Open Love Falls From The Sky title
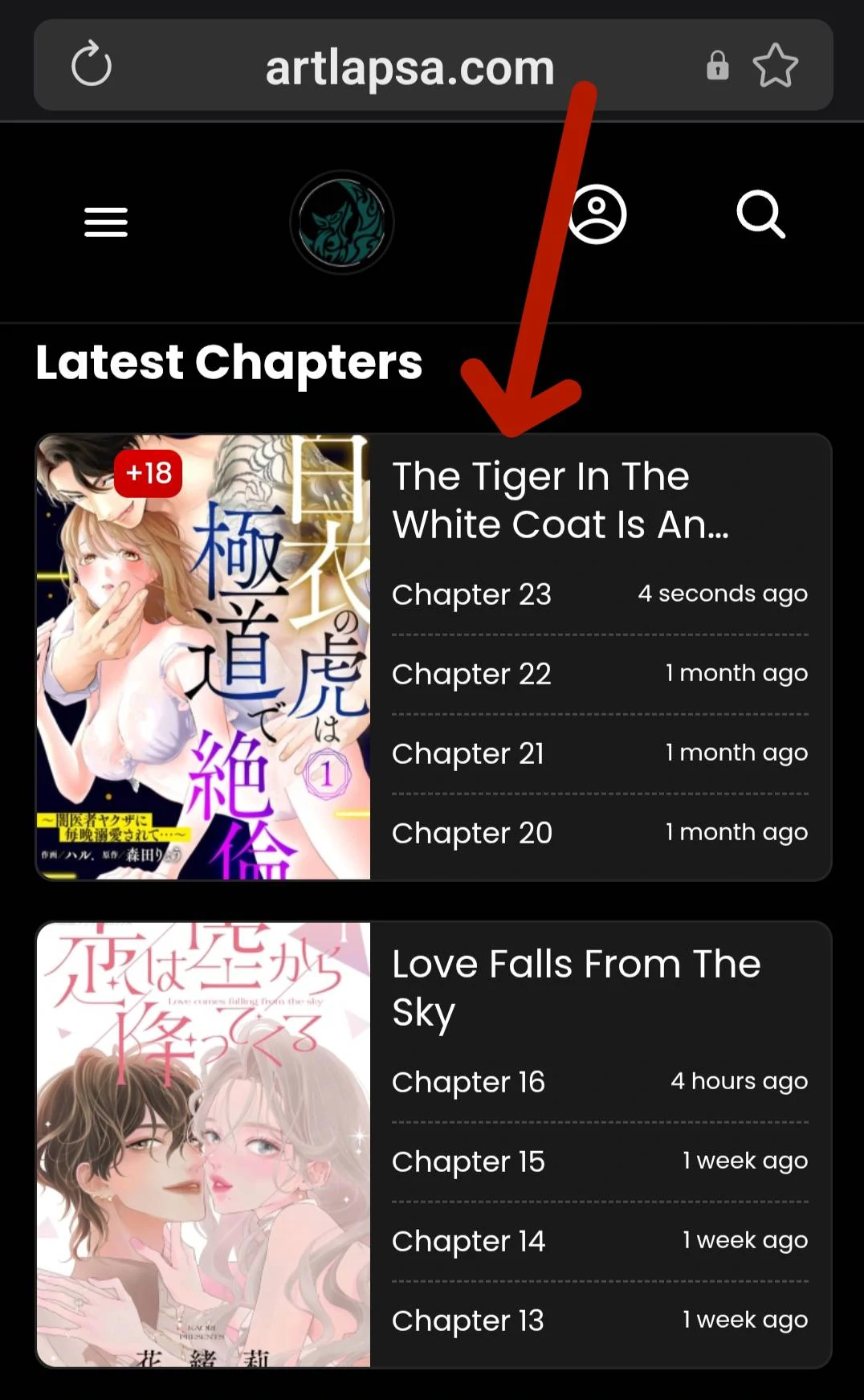Screen dimensions: 864x1400 575,987
